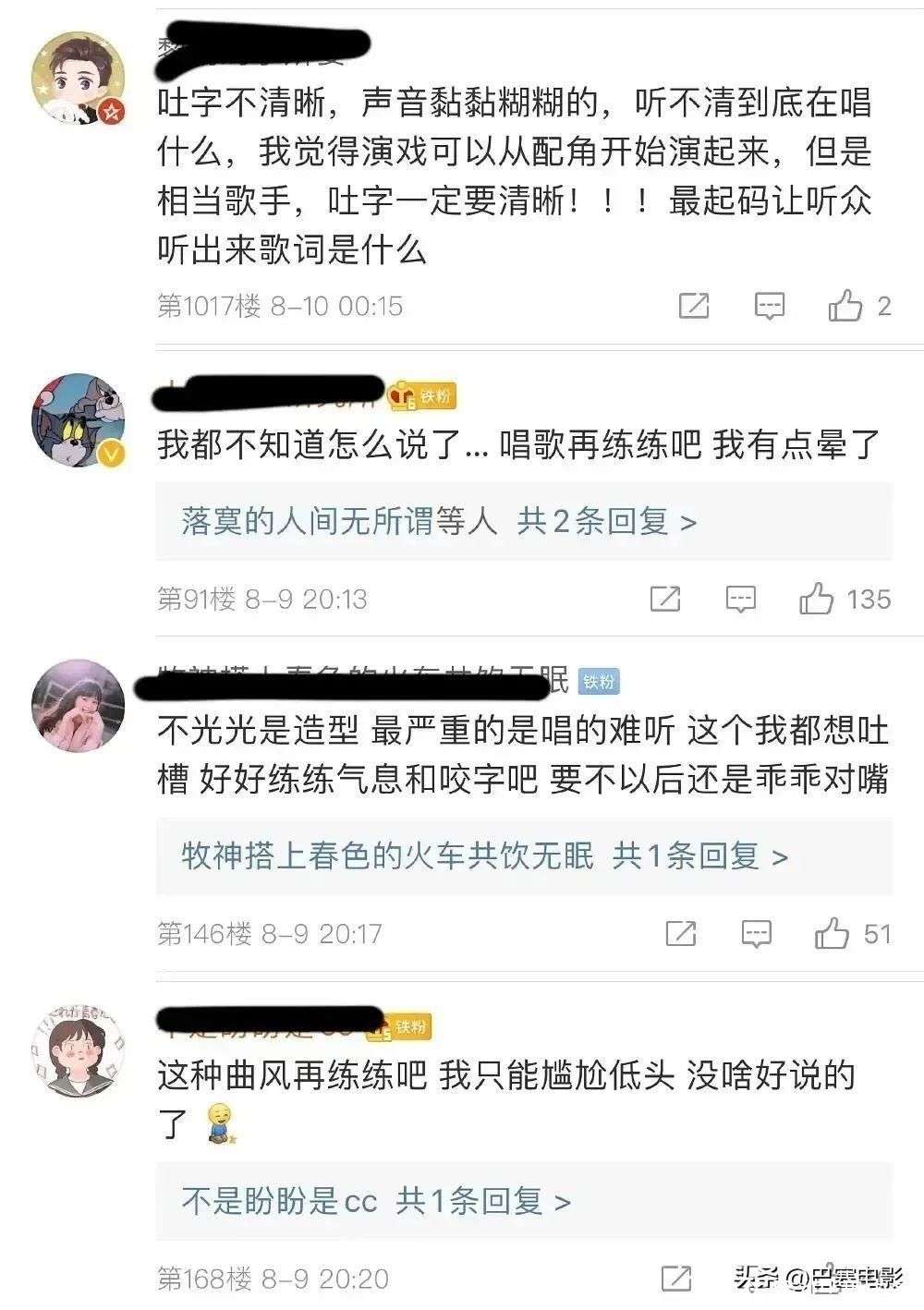Repost the comment on floor 1017
924x1310 pixels.
tap(694, 306)
